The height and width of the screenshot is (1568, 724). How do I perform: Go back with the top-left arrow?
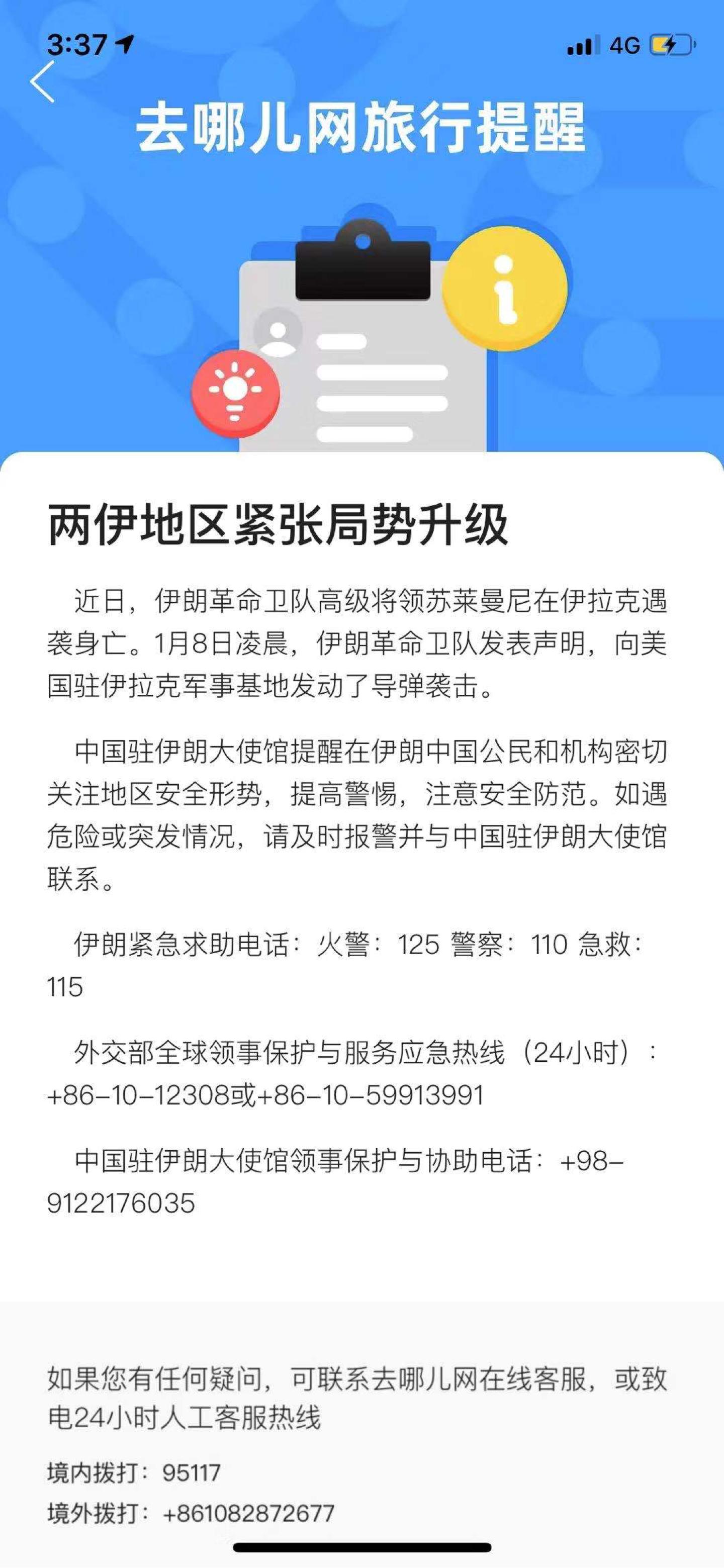pyautogui.click(x=42, y=81)
